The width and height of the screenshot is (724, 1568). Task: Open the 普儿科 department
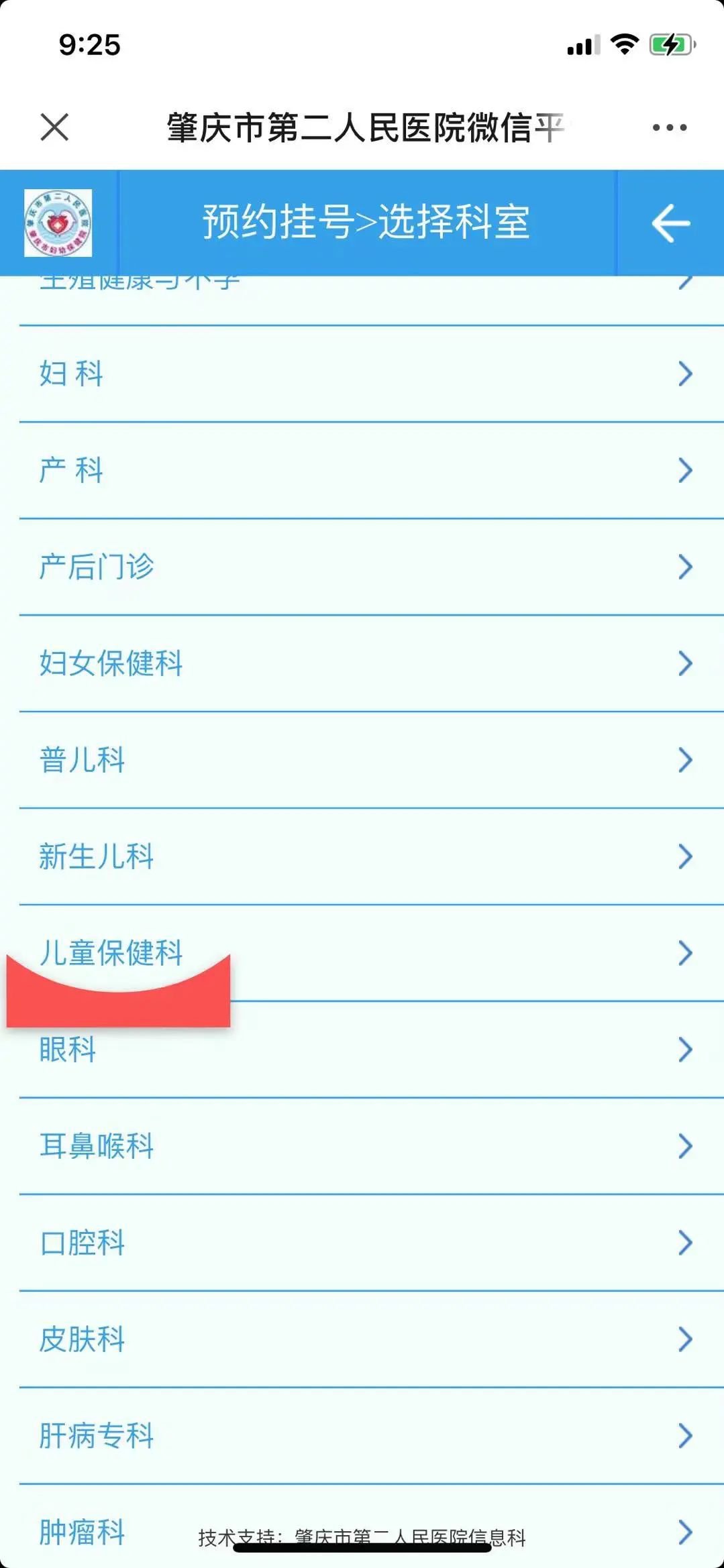point(362,760)
